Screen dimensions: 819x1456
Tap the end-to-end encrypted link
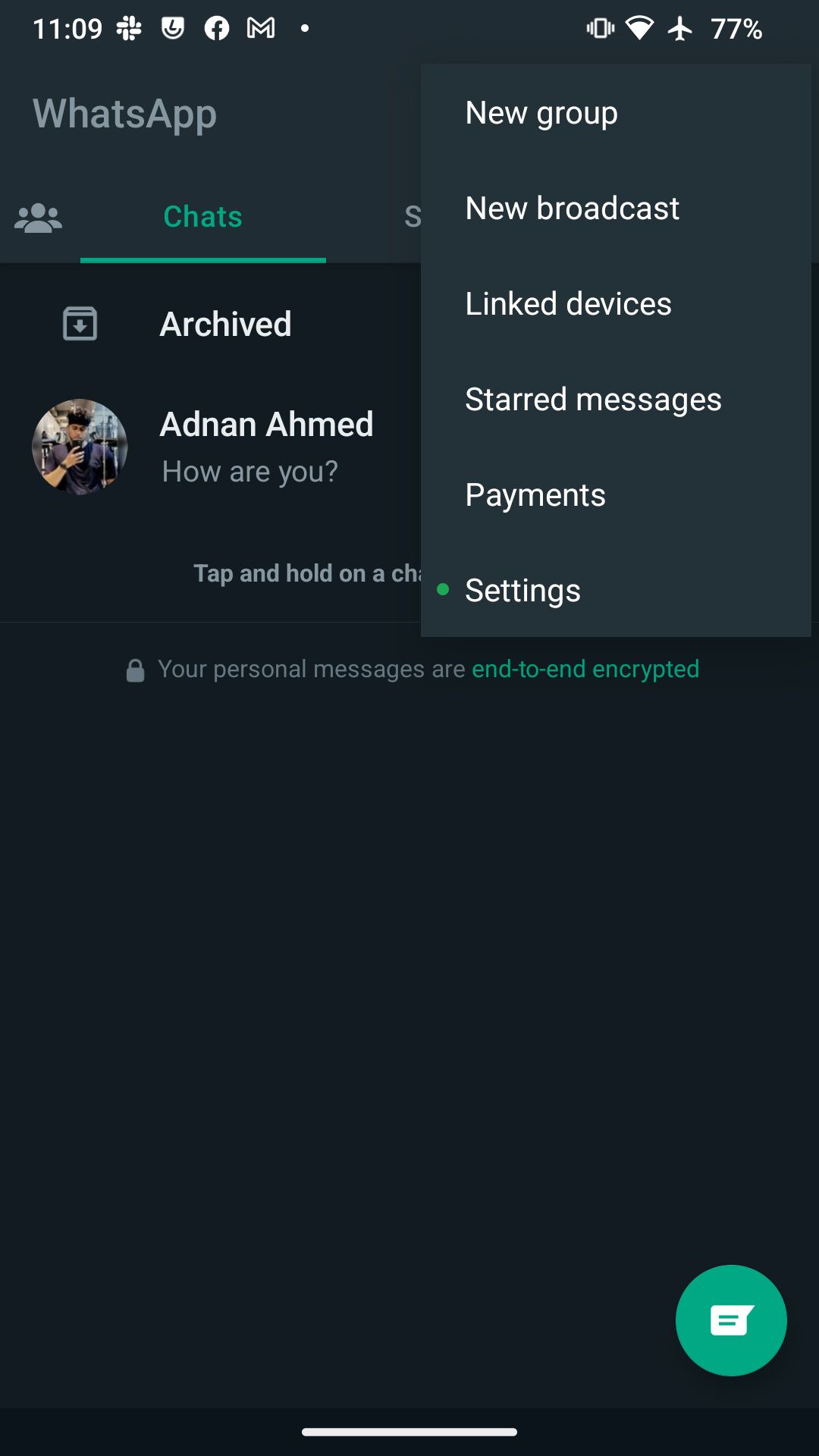[585, 668]
